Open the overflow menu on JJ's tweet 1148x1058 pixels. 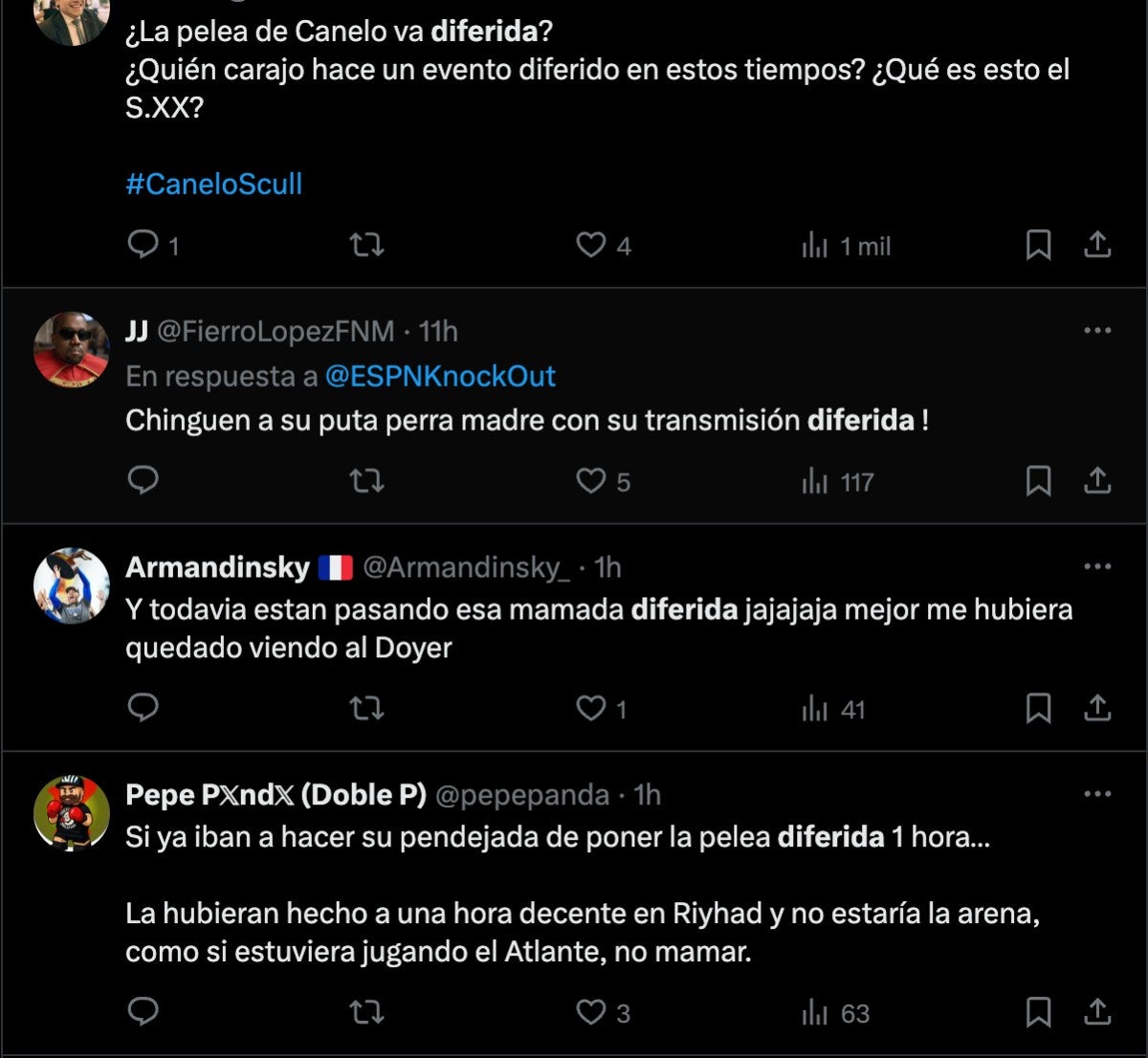[1097, 331]
